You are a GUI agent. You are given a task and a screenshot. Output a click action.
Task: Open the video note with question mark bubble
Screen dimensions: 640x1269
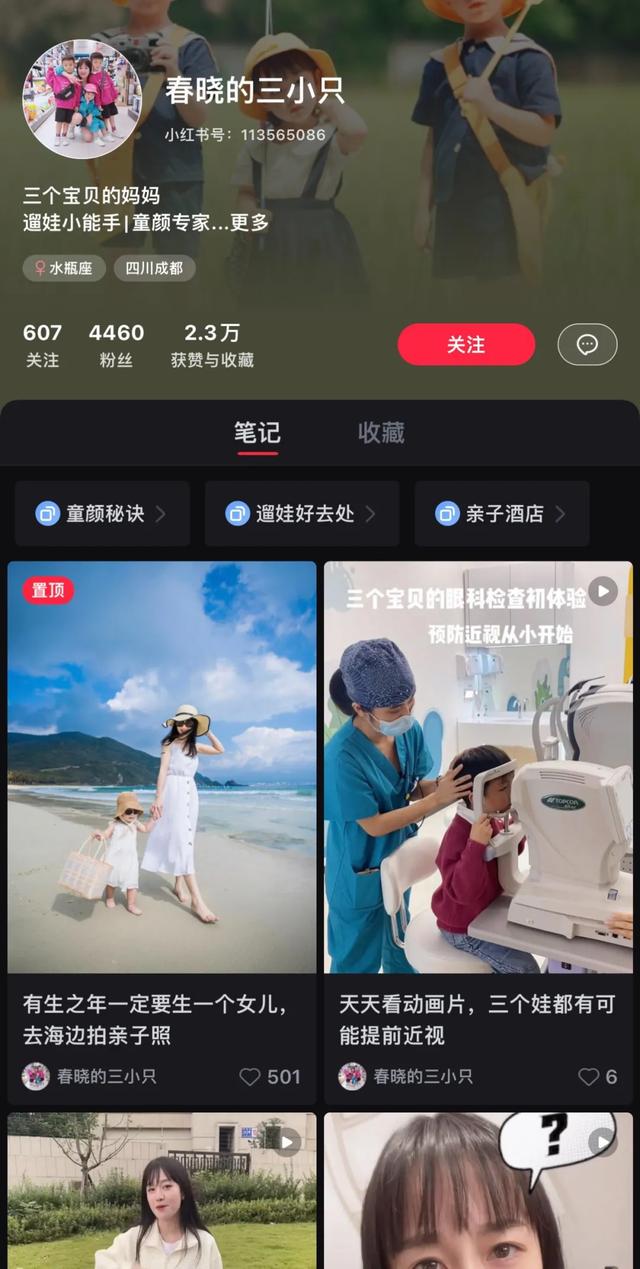[x=478, y=1192]
